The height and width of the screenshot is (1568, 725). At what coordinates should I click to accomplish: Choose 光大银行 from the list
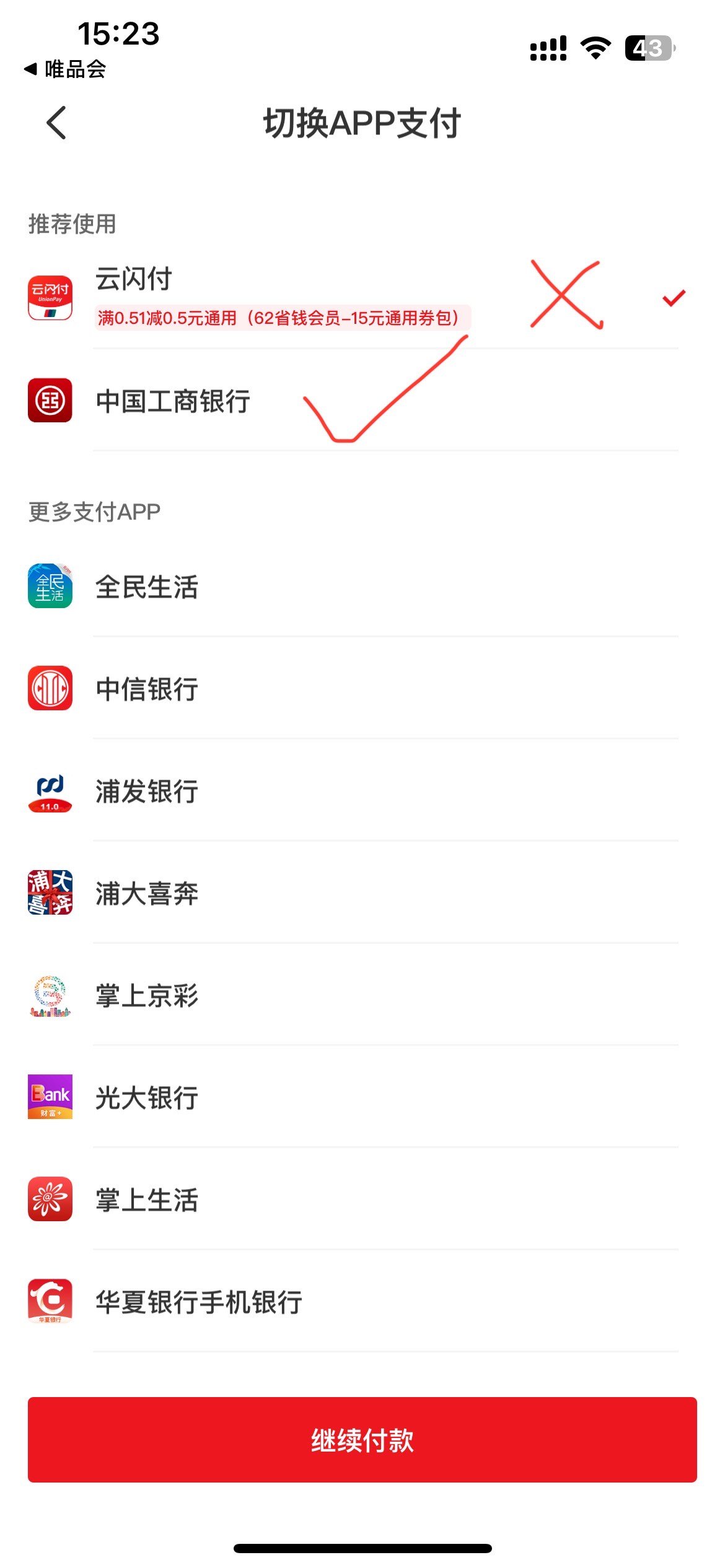362,1097
